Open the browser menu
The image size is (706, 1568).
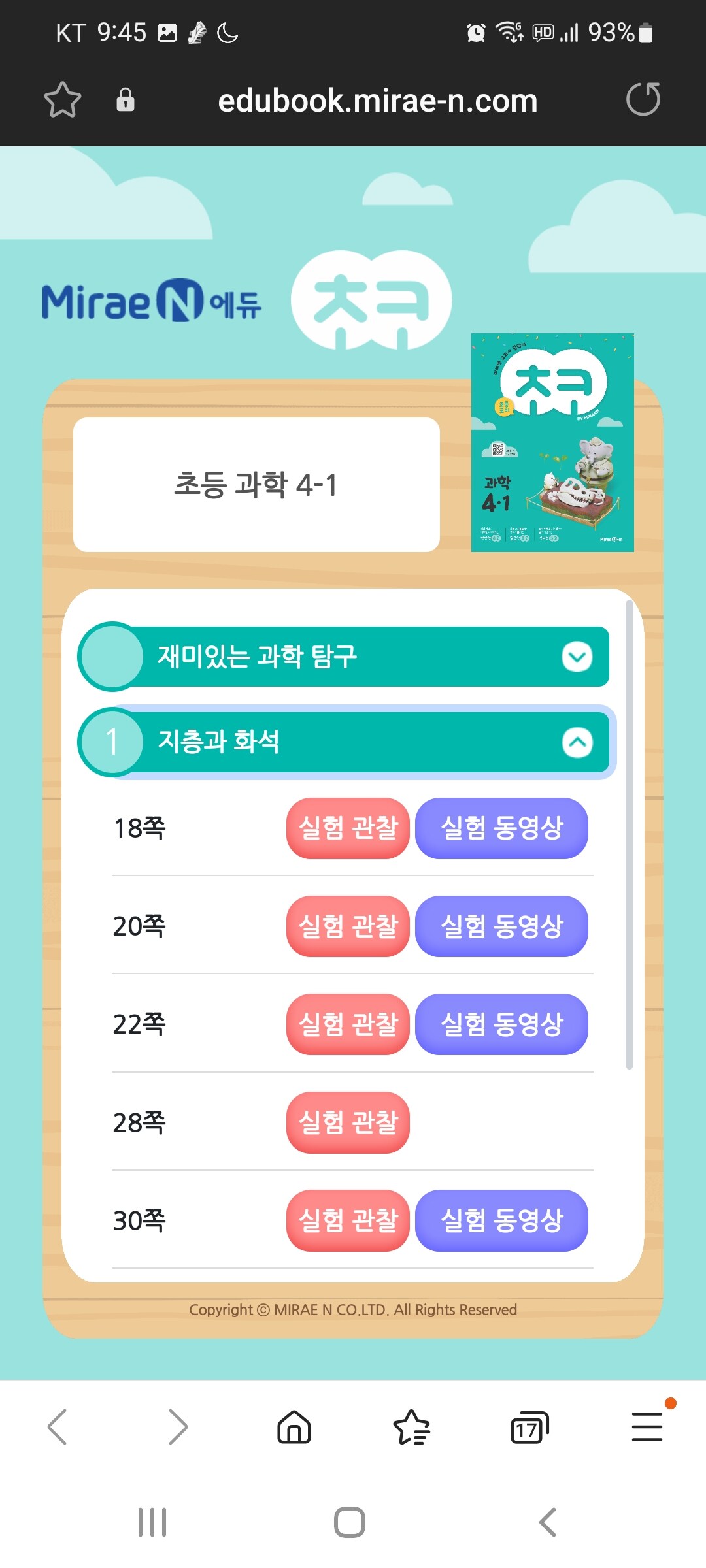(647, 1427)
